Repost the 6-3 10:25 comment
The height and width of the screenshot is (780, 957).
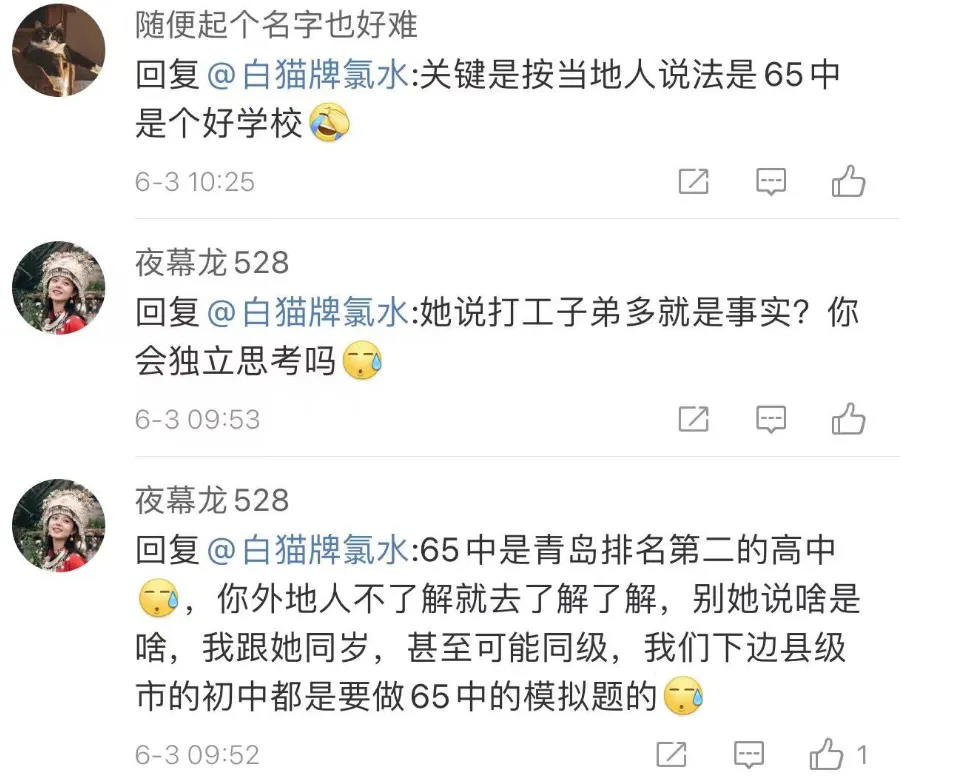point(693,181)
